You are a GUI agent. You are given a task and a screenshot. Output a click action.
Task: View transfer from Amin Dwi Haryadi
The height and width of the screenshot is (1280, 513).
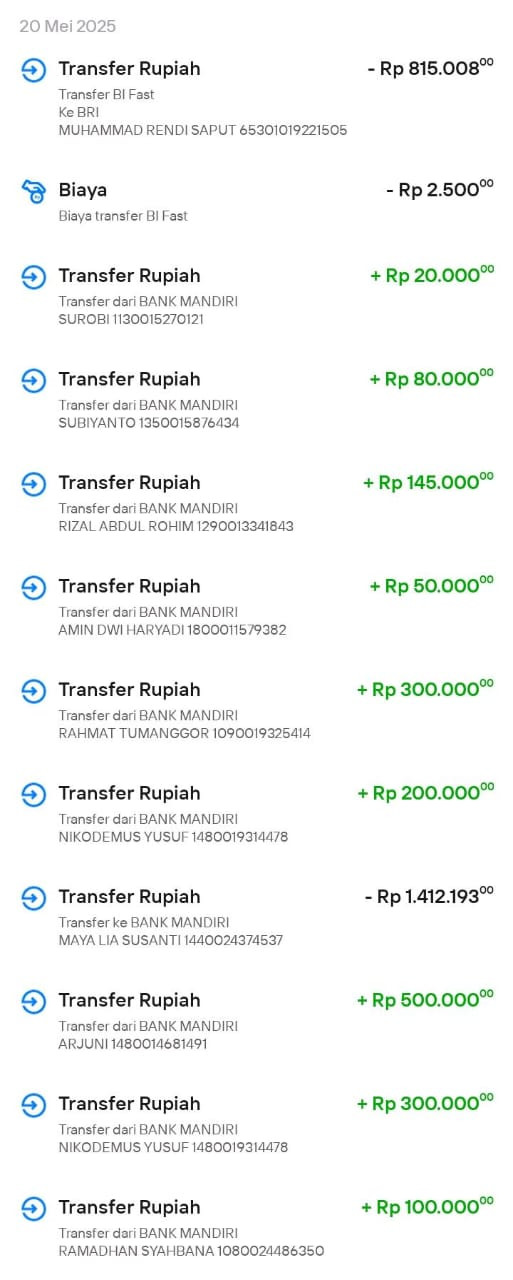(256, 606)
